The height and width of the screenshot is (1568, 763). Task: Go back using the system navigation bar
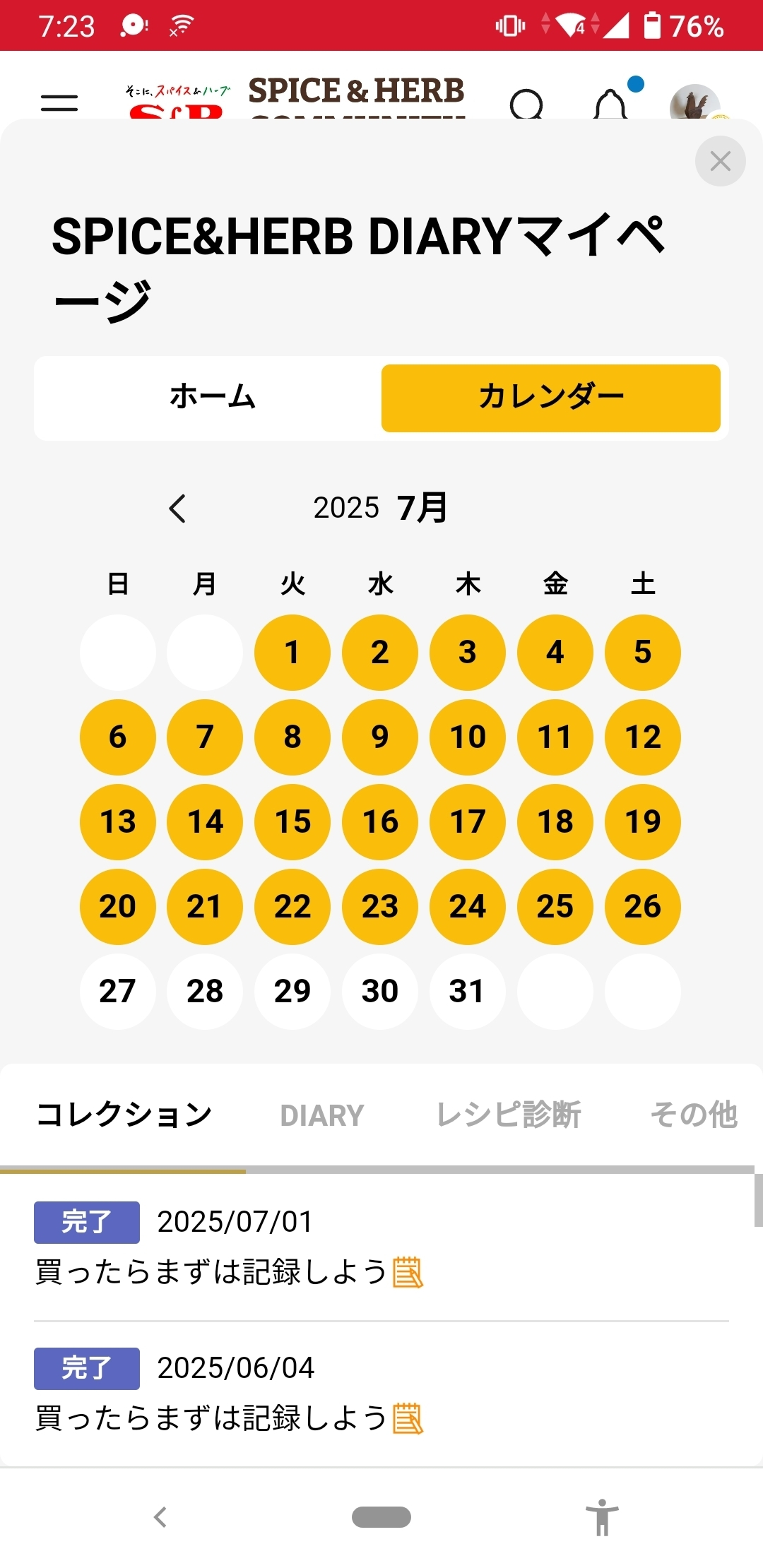point(161,1516)
